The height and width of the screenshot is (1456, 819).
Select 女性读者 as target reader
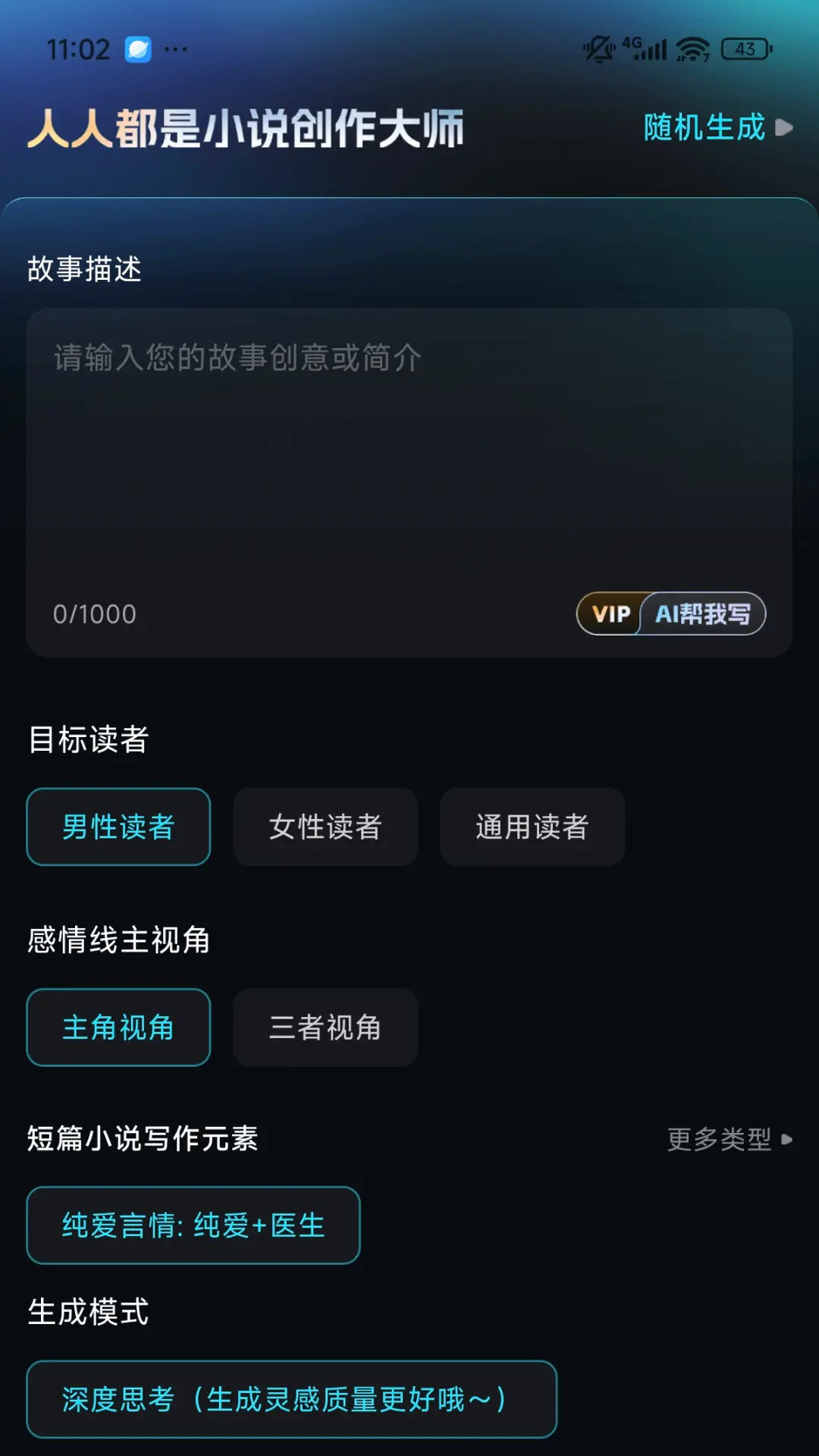tap(325, 827)
